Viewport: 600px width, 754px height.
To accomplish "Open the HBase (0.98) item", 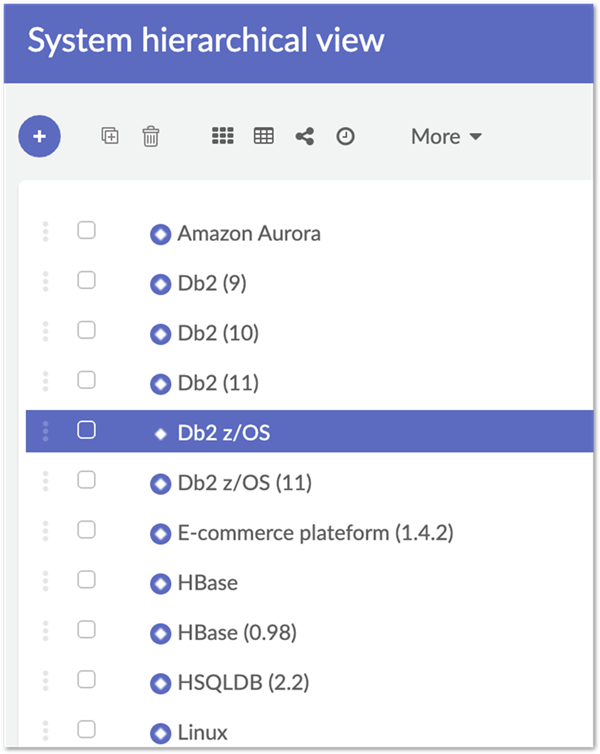I will click(237, 633).
